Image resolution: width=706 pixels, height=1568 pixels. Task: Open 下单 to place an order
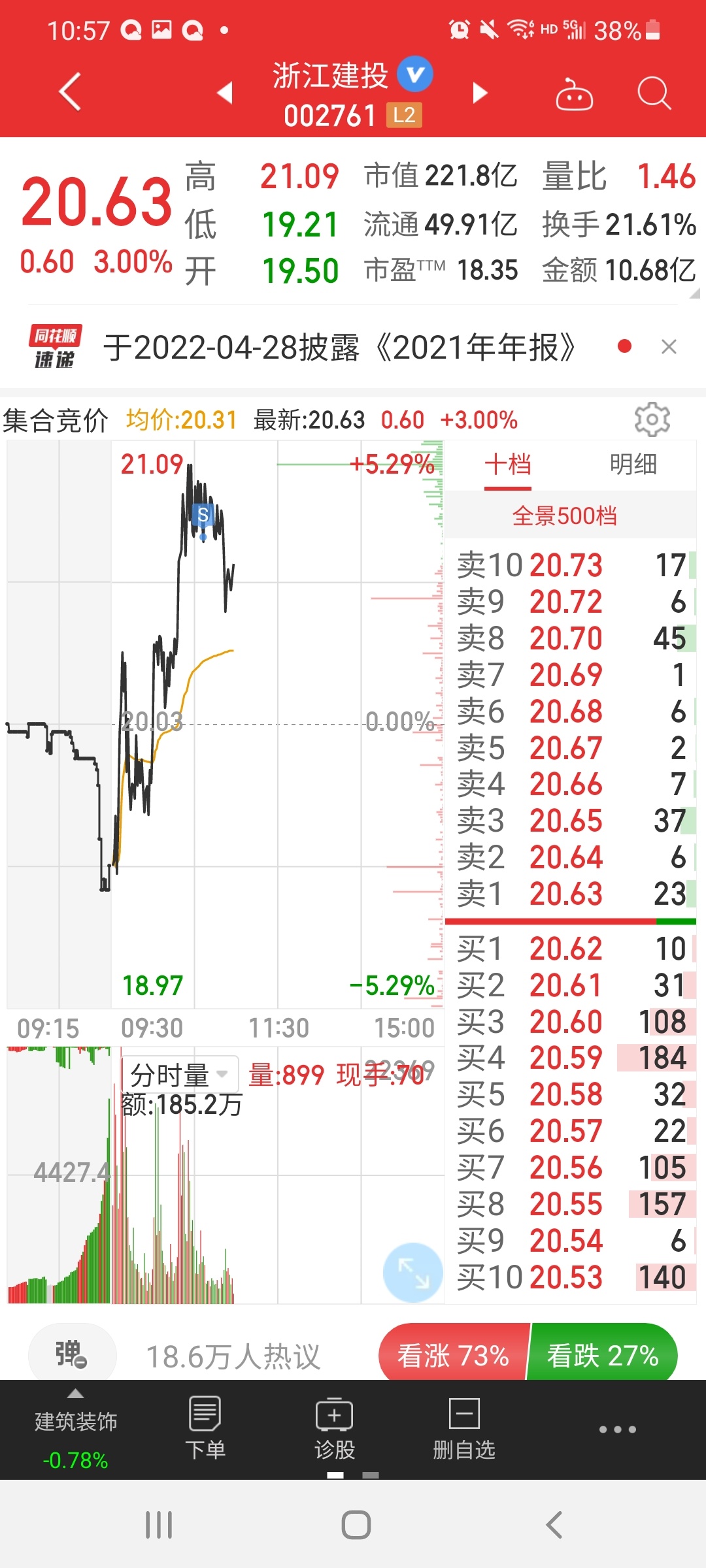205,1429
